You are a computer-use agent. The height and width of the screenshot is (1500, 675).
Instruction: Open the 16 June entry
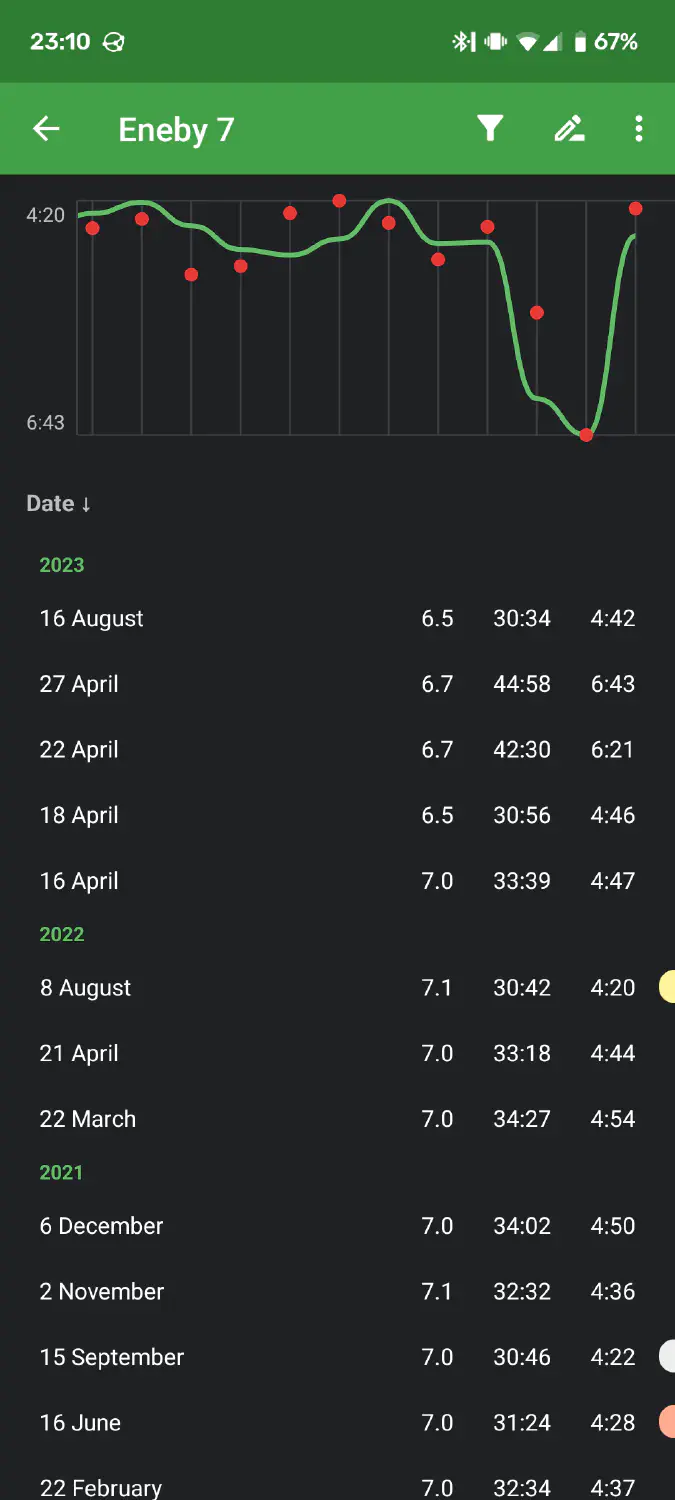tap(337, 1423)
